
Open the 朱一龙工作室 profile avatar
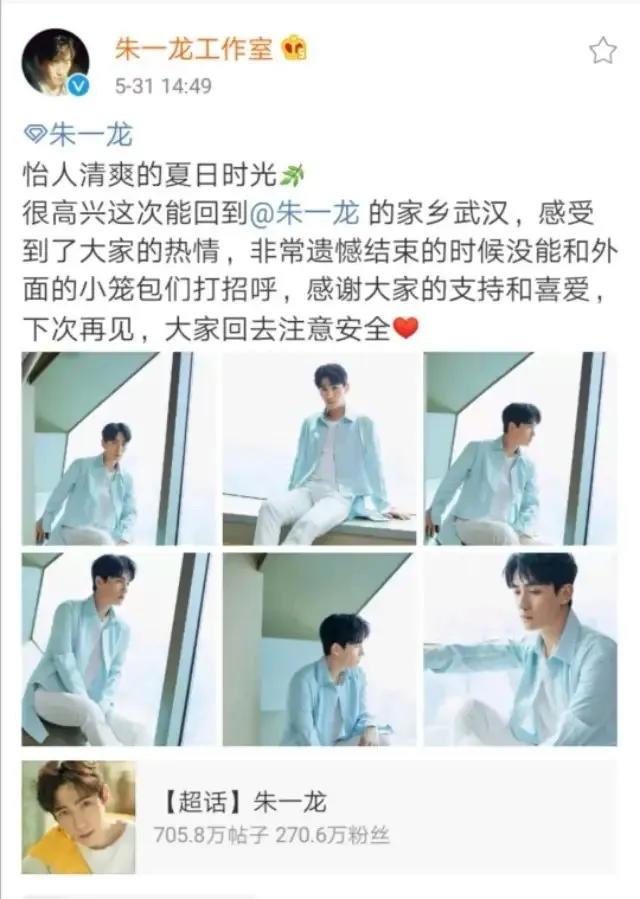pyautogui.click(x=56, y=61)
